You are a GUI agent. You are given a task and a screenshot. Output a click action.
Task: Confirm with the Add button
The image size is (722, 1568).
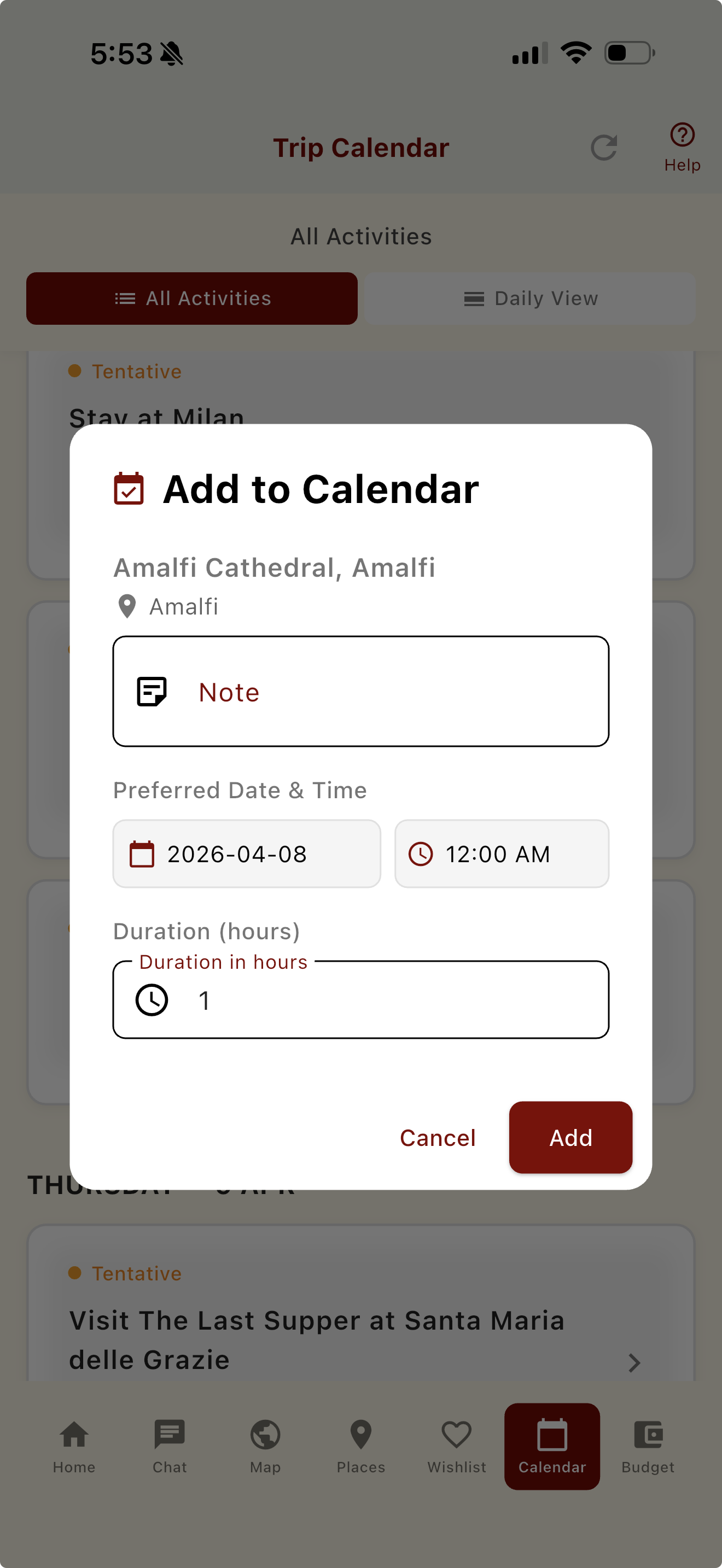coord(570,1137)
